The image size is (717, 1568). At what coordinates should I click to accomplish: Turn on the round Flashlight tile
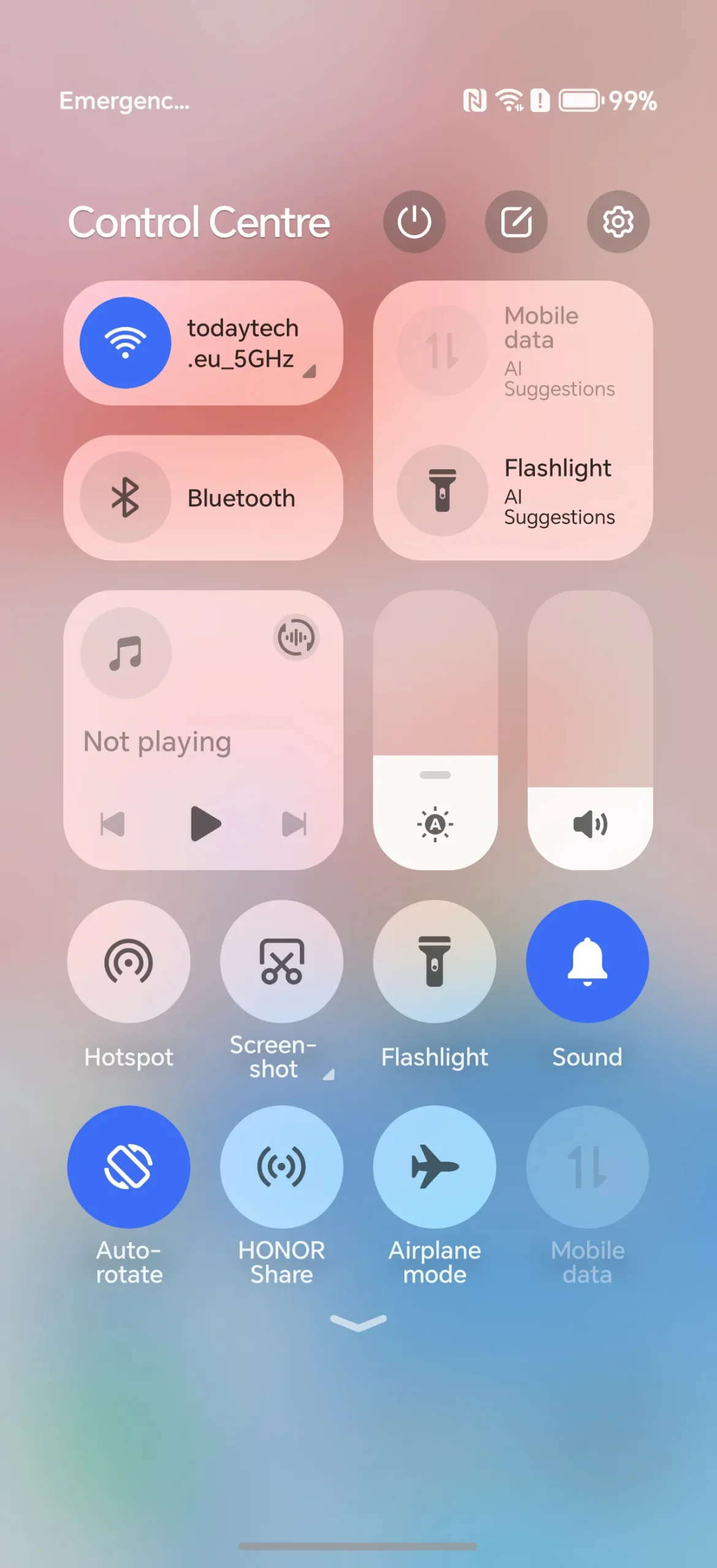434,961
